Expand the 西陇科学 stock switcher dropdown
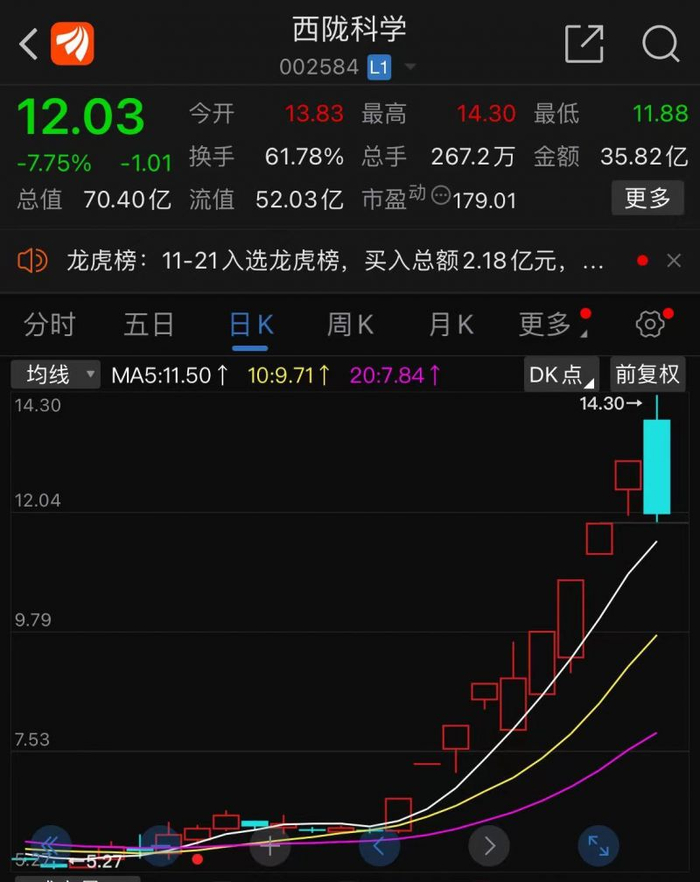Image resolution: width=700 pixels, height=882 pixels. click(410, 68)
